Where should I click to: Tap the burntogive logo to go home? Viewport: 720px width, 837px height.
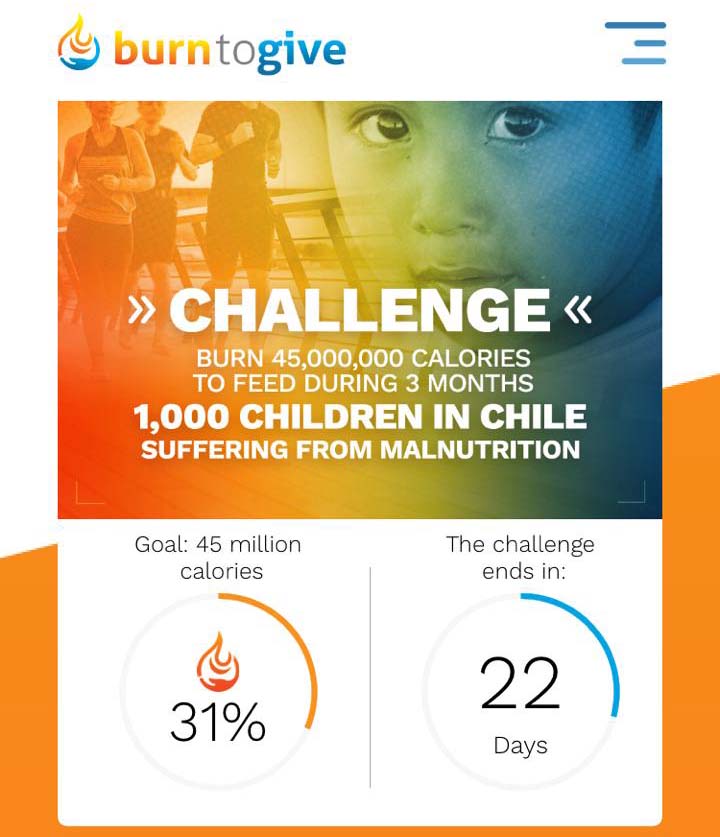click(201, 46)
